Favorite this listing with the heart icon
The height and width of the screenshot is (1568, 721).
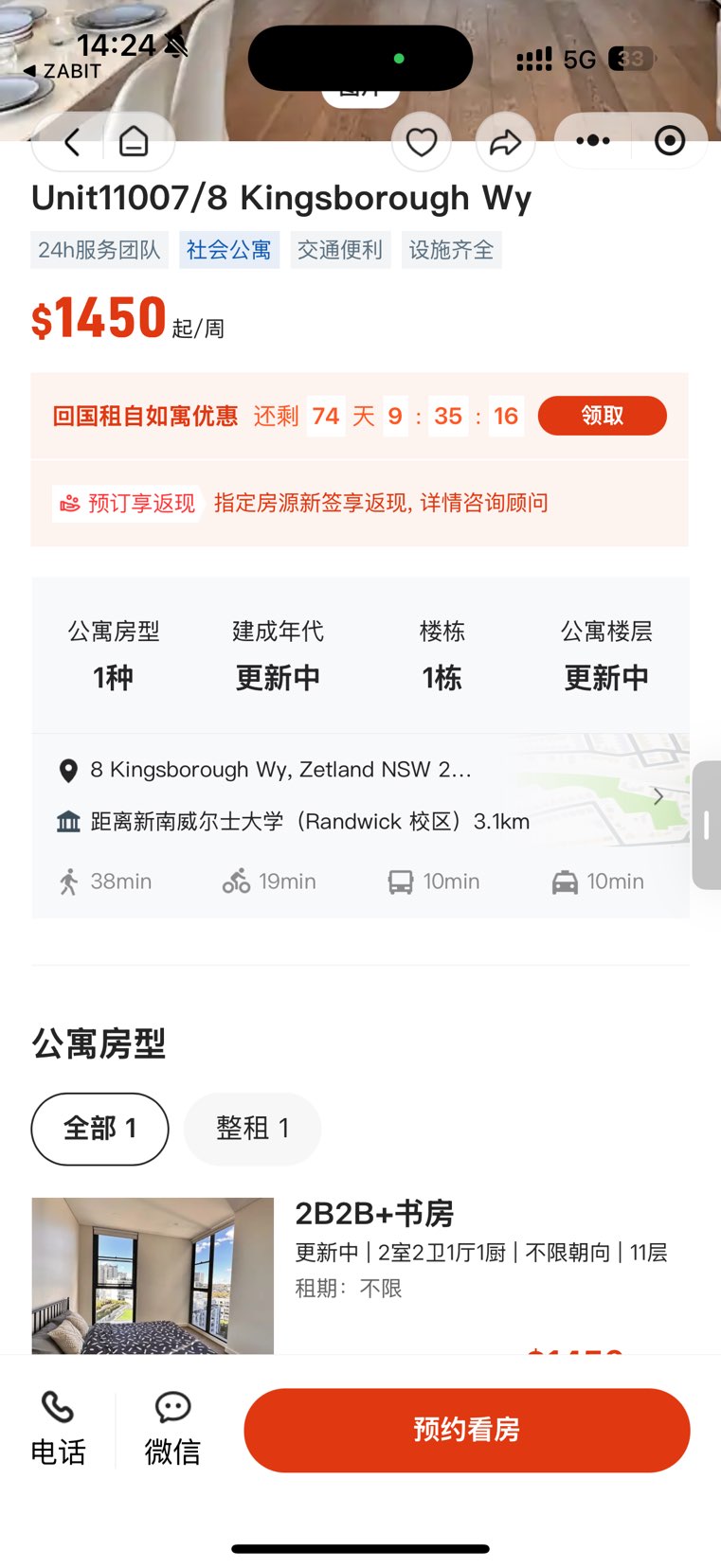[421, 143]
